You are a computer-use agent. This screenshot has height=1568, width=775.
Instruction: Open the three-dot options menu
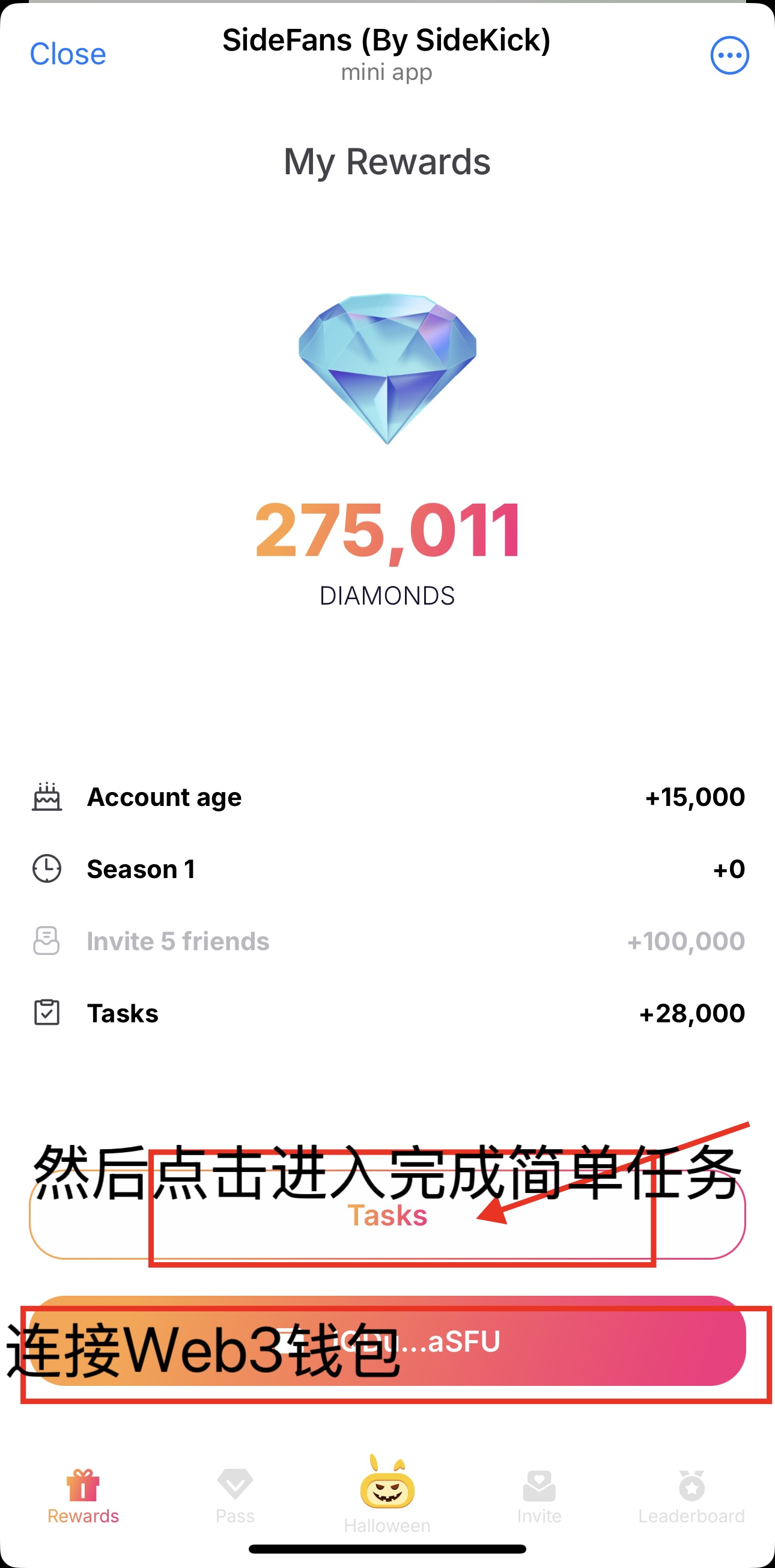point(729,55)
